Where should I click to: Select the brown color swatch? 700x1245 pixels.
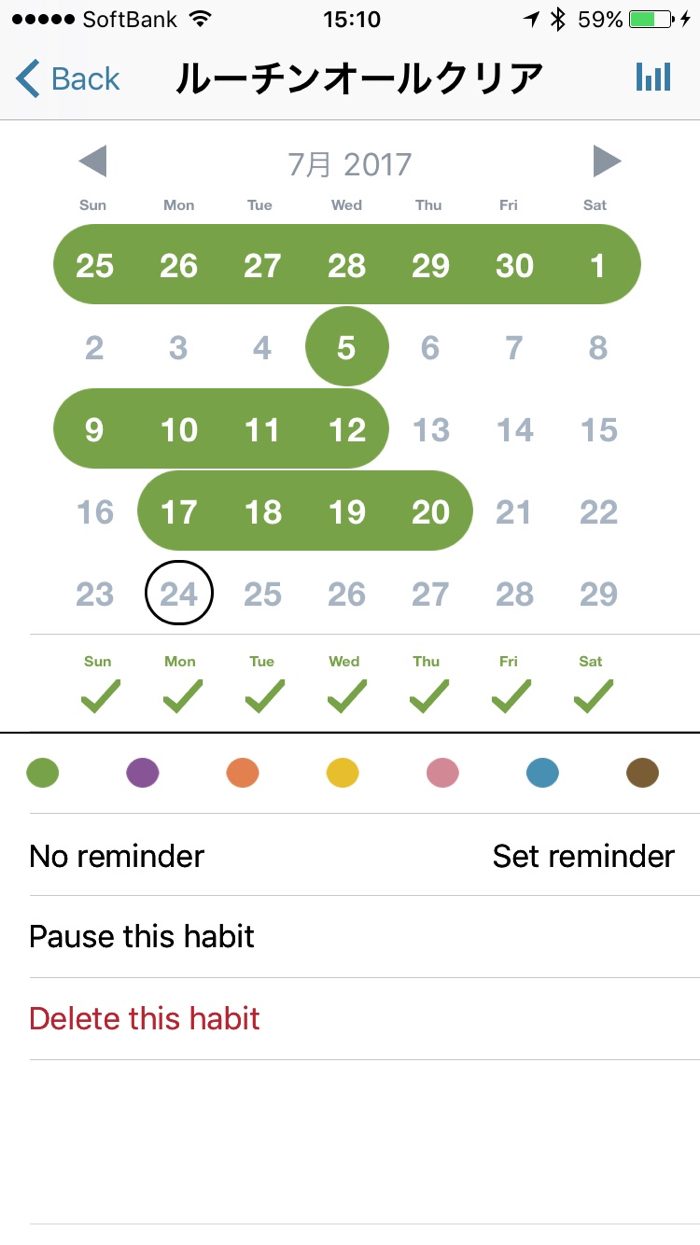(x=642, y=772)
